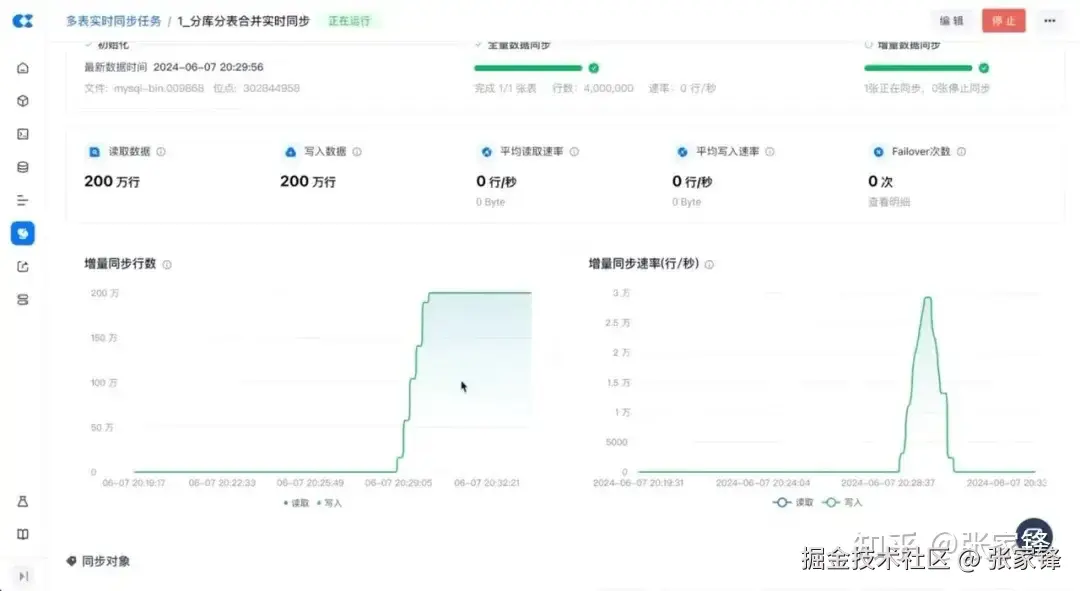This screenshot has width=1080, height=591.
Task: Open the terminal icon in sidebar
Action: pos(23,134)
